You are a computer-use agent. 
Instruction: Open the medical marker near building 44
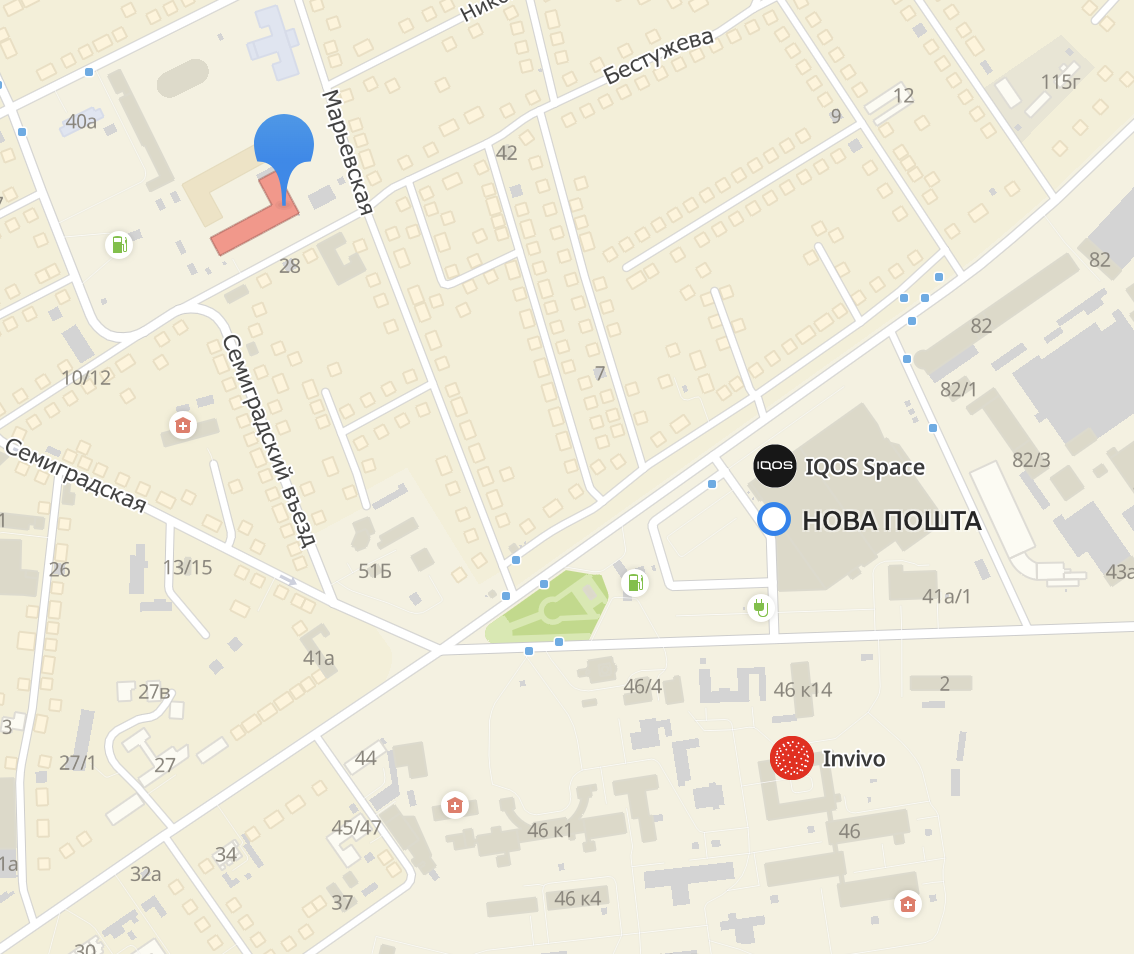click(x=454, y=805)
